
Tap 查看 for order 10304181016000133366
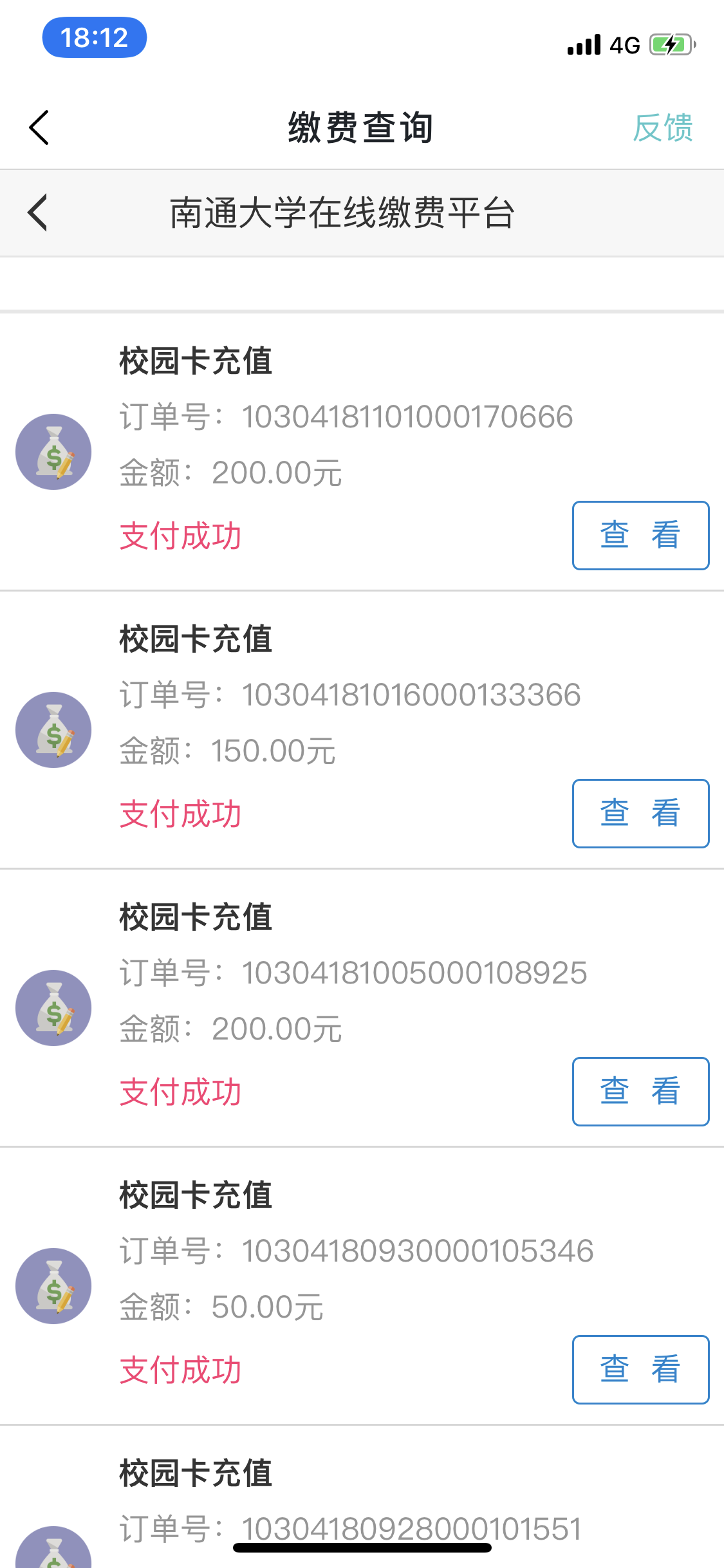click(x=640, y=814)
